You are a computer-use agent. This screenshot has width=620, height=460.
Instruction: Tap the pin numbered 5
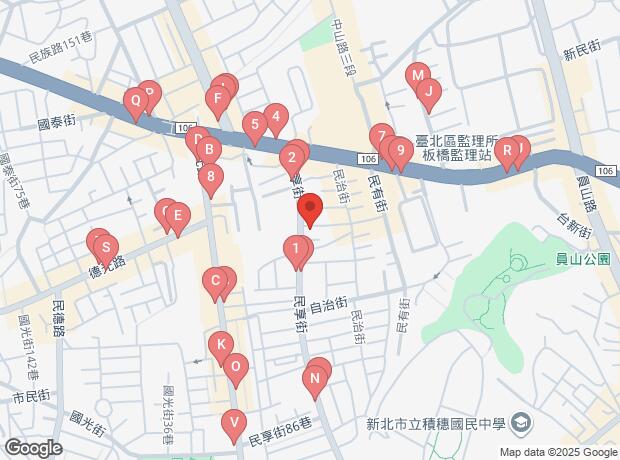pyautogui.click(x=255, y=129)
